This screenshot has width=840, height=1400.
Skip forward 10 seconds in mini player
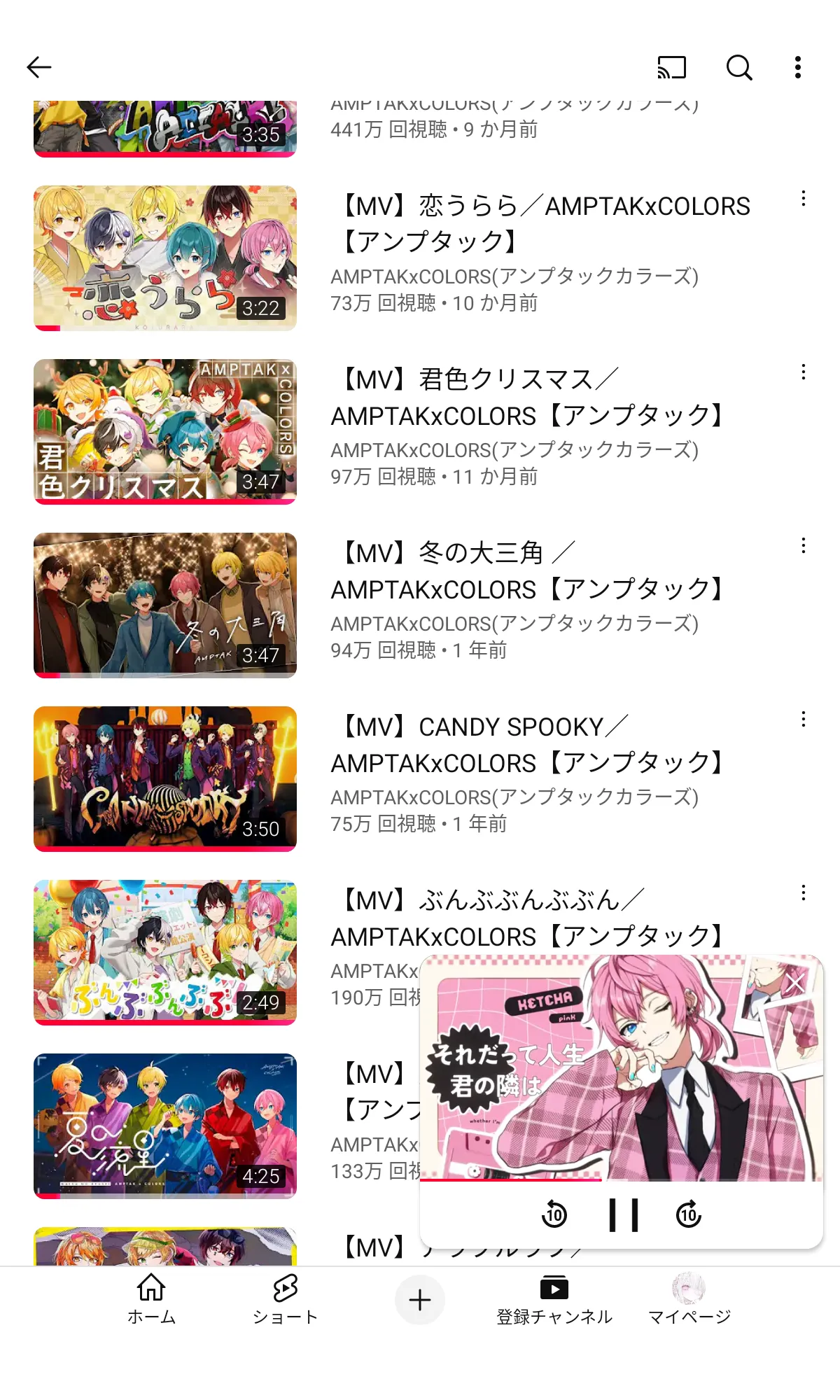click(689, 1214)
